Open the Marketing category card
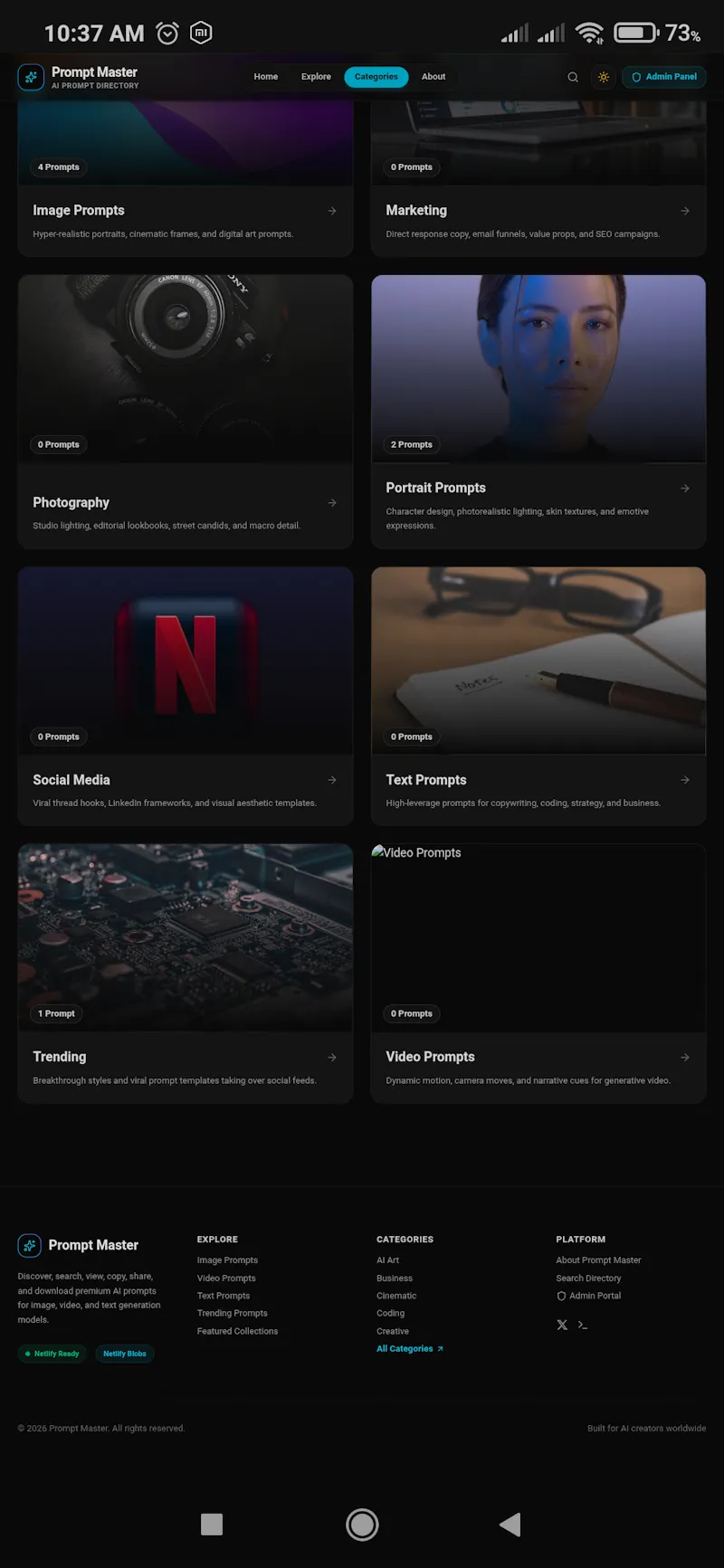 (x=538, y=179)
